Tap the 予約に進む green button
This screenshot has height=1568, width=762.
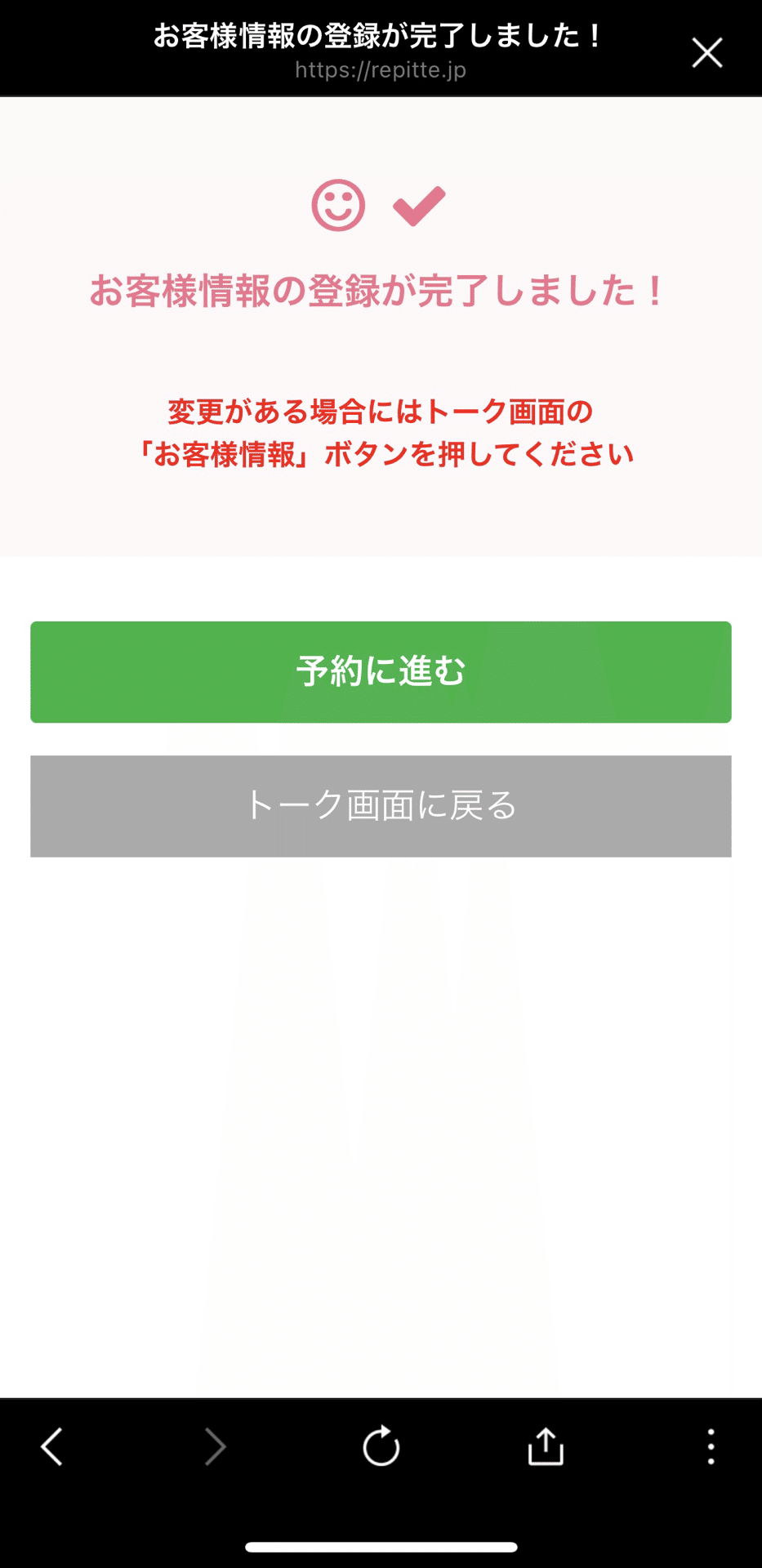tap(381, 672)
